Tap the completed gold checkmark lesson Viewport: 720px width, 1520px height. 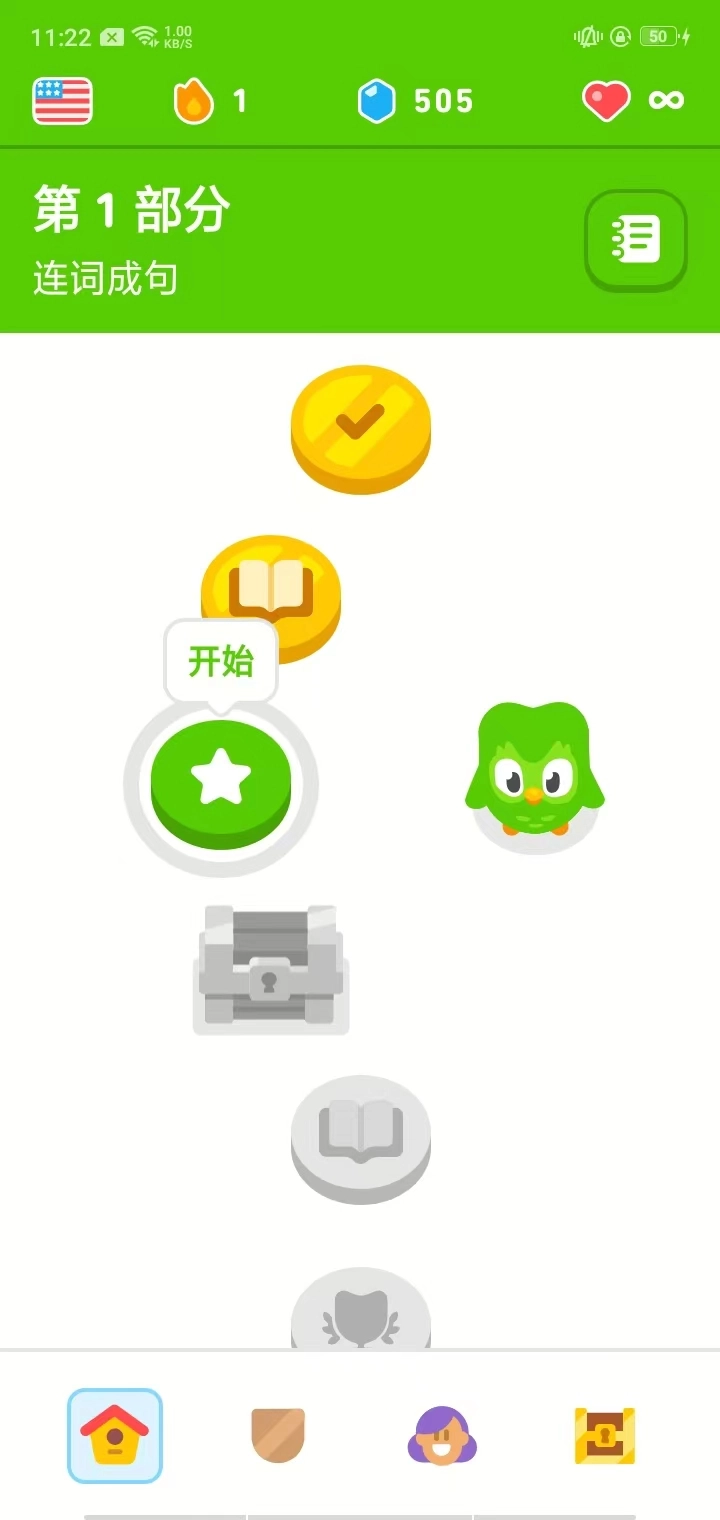pyautogui.click(x=361, y=428)
